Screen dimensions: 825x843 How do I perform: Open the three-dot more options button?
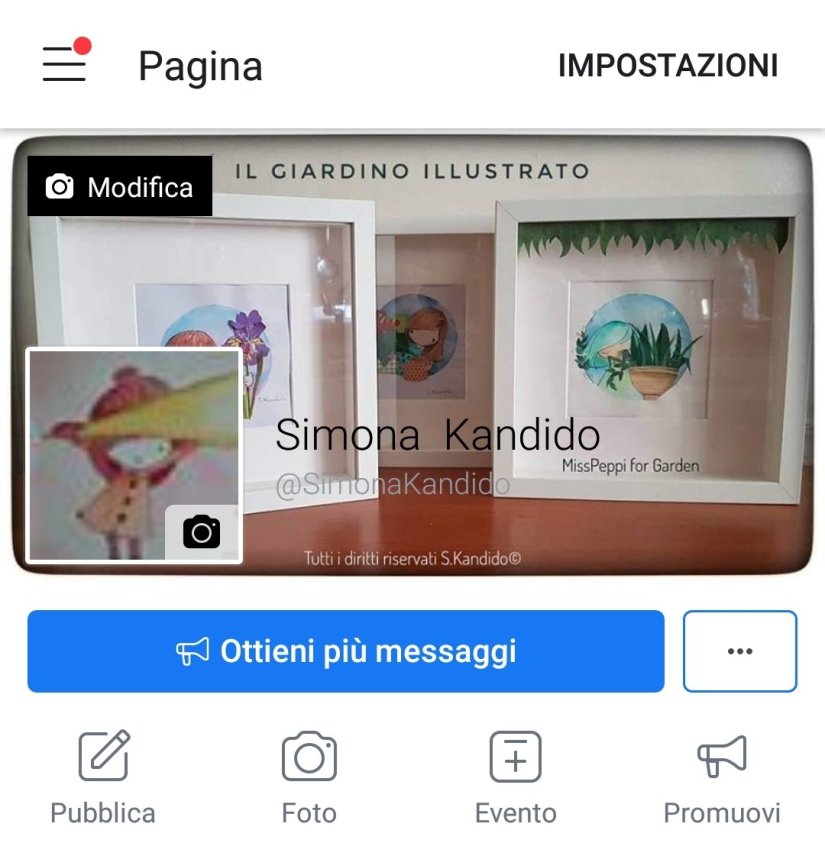click(x=740, y=652)
